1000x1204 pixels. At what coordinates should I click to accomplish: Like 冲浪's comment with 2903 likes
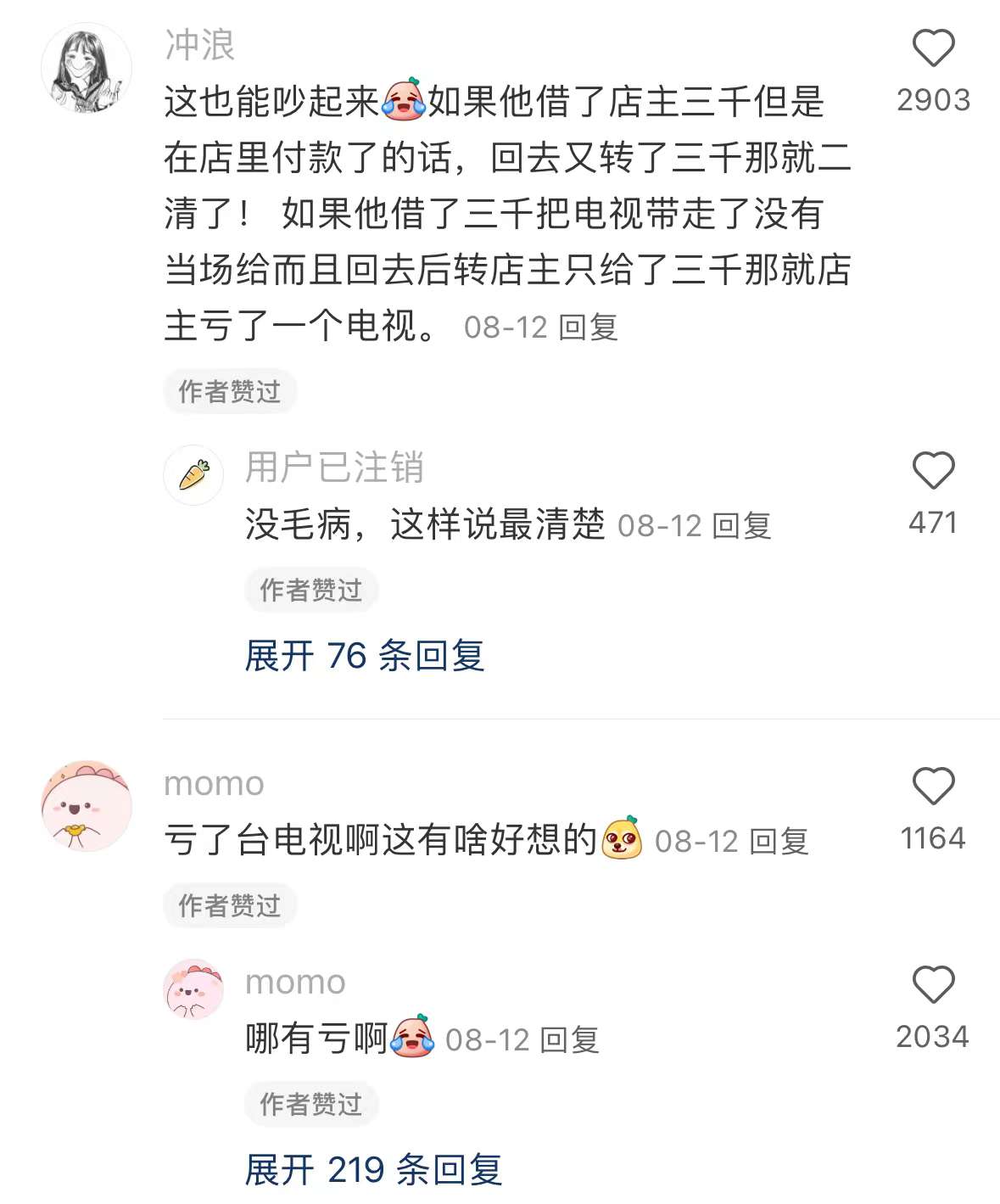tap(933, 48)
